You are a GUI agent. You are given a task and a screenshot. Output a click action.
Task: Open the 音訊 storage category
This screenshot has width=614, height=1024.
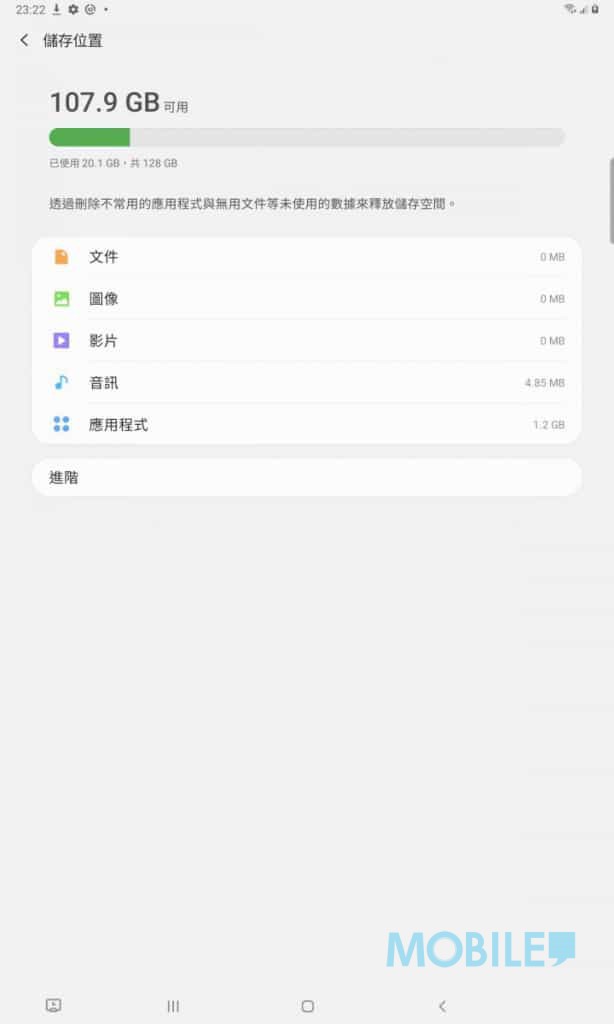click(x=306, y=383)
